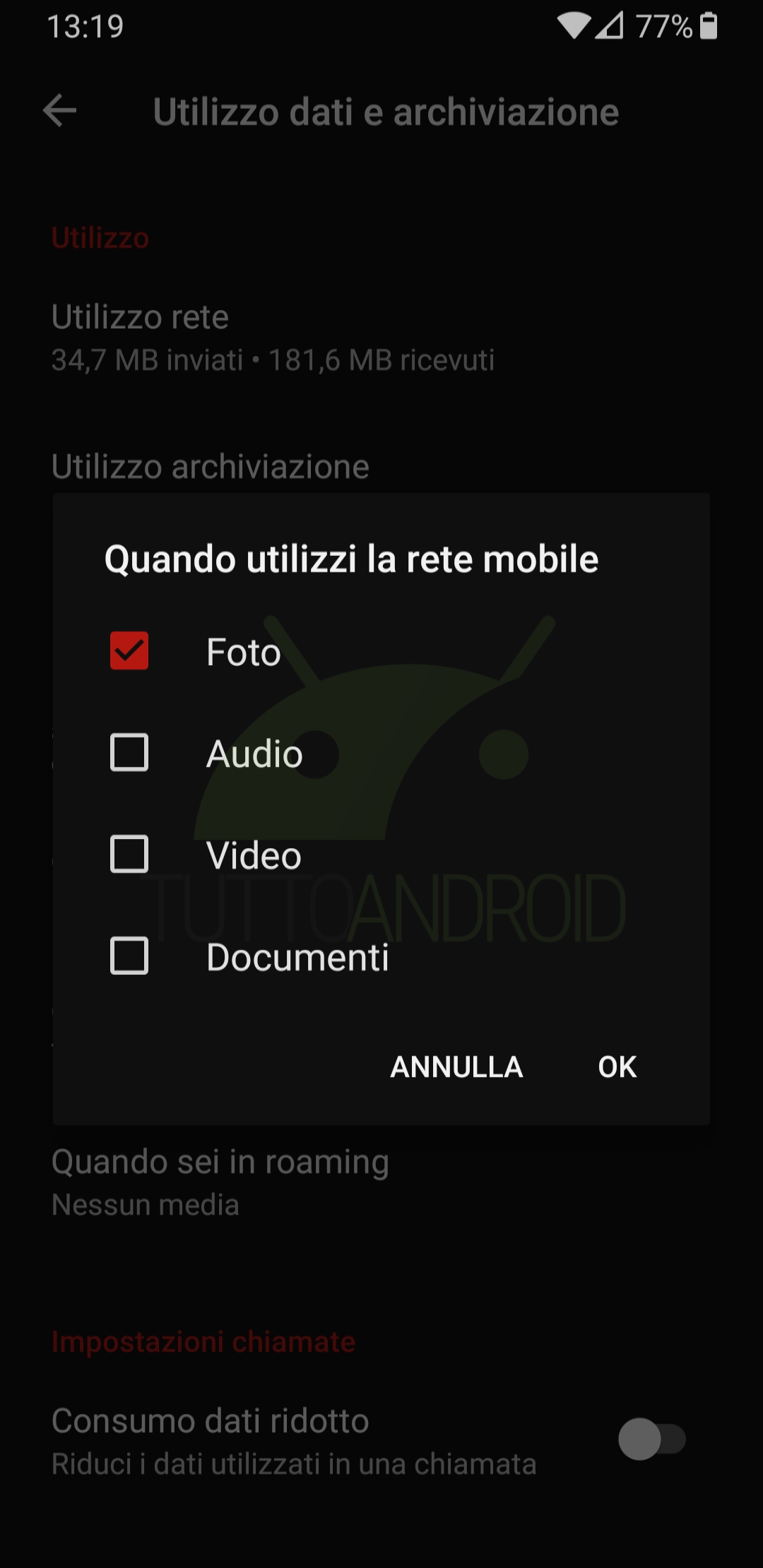This screenshot has height=1568, width=763.
Task: Check the Audio checkbox
Action: click(129, 752)
